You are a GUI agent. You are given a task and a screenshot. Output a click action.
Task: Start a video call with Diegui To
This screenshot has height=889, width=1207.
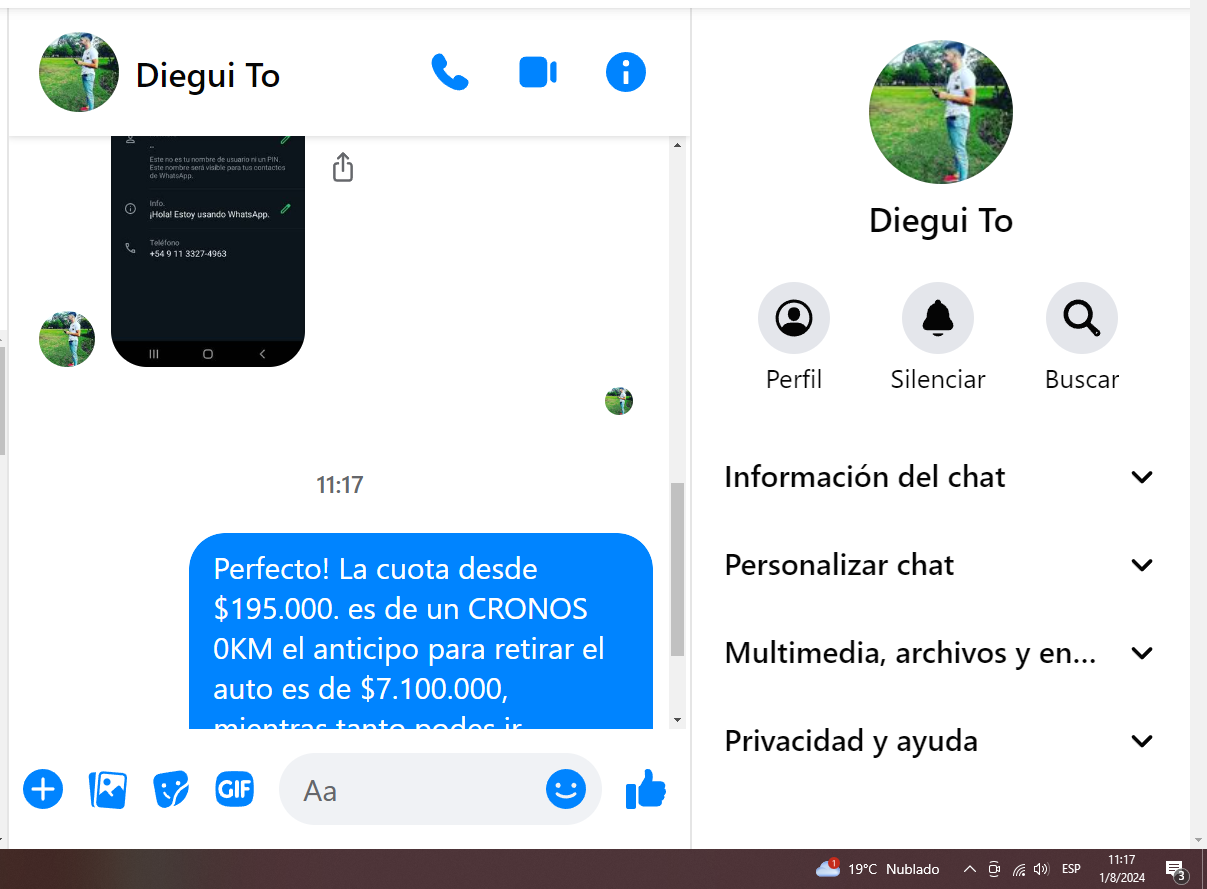[538, 73]
